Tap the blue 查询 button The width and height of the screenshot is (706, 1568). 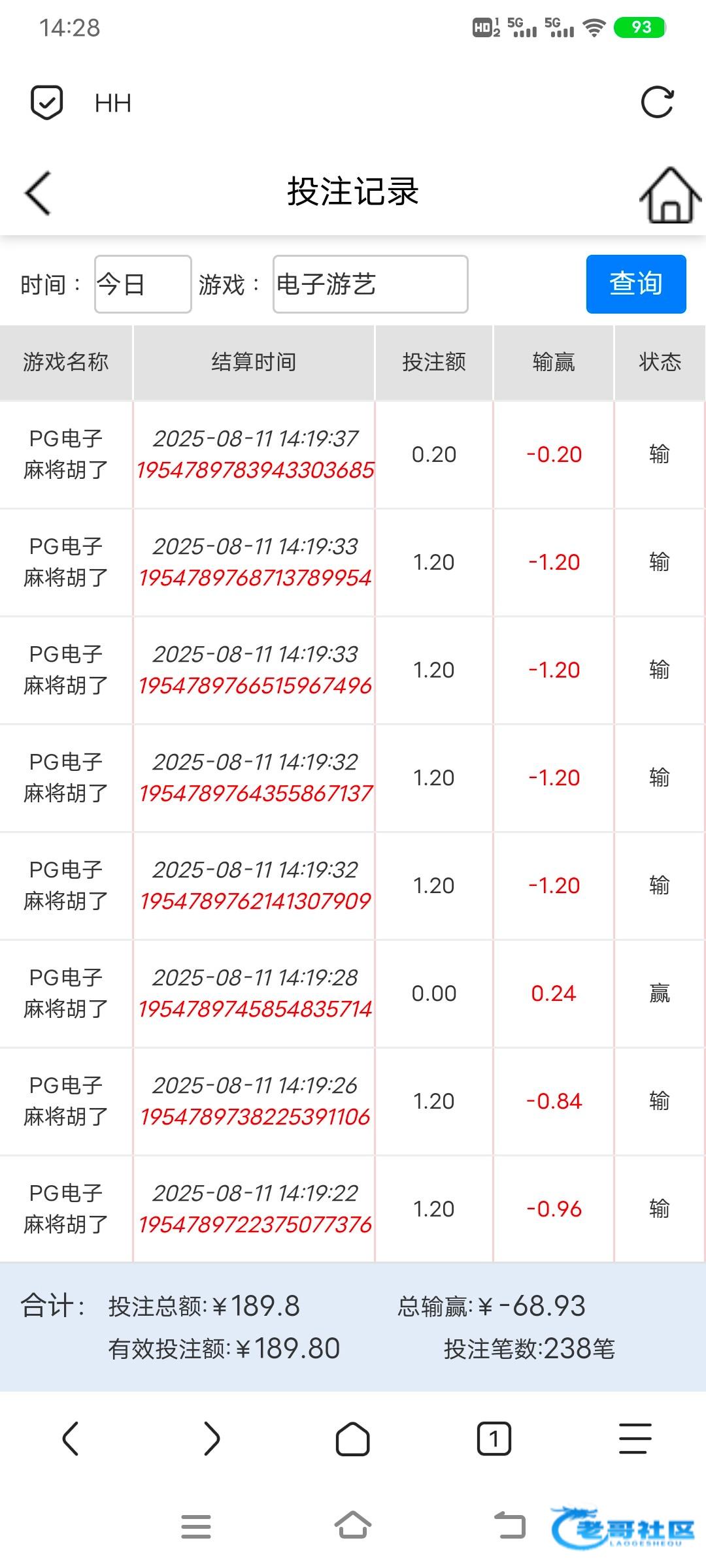pos(635,284)
